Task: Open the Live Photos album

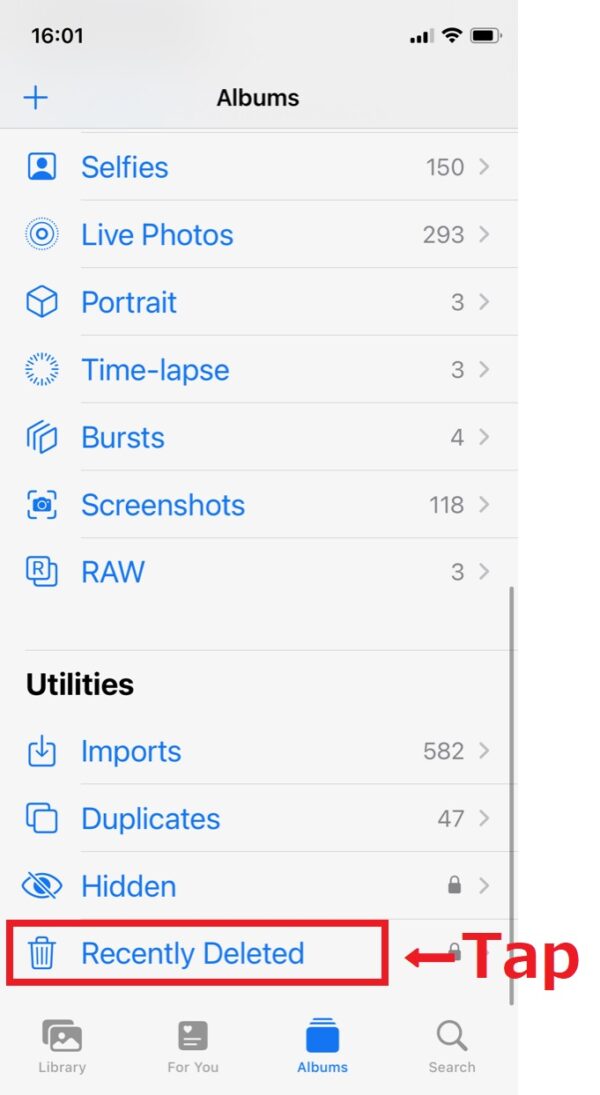Action: coord(258,235)
